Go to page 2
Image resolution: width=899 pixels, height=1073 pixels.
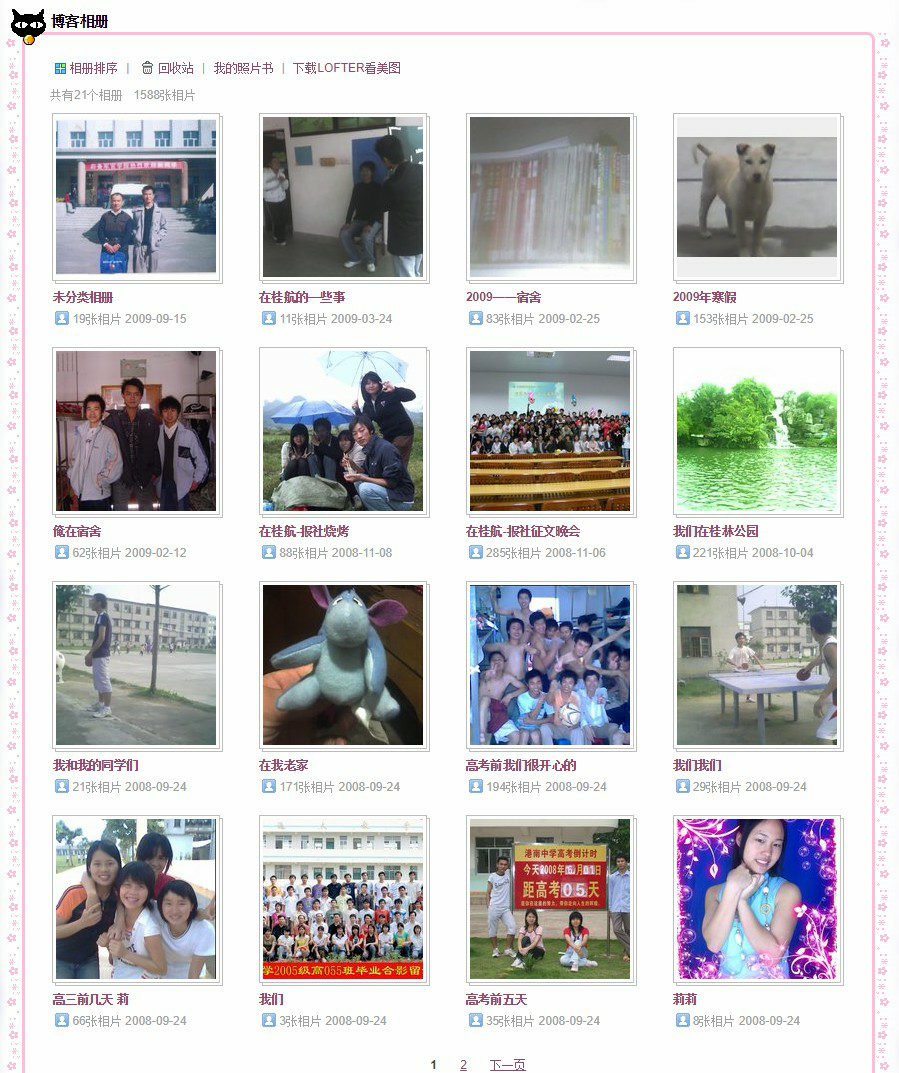[x=463, y=1065]
